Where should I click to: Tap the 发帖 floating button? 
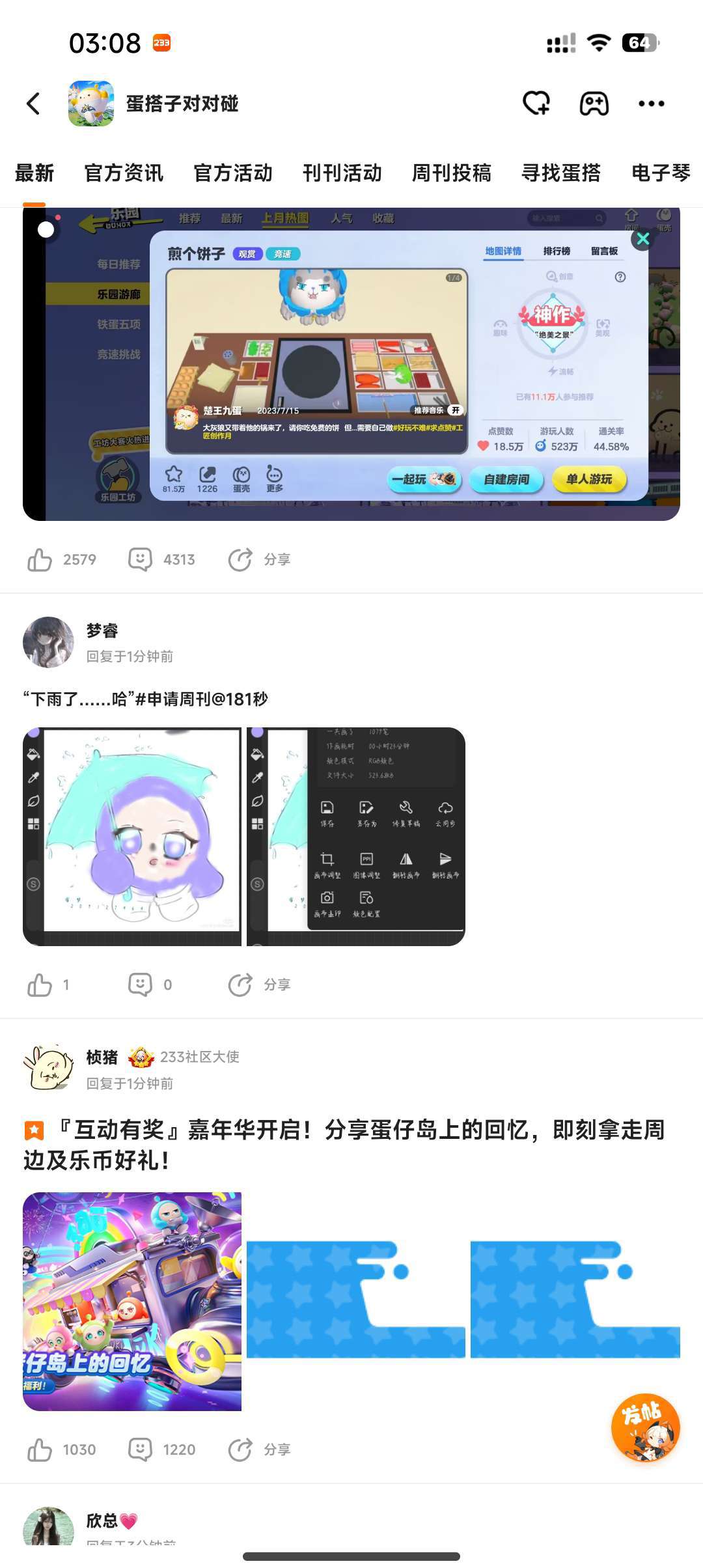645,1427
